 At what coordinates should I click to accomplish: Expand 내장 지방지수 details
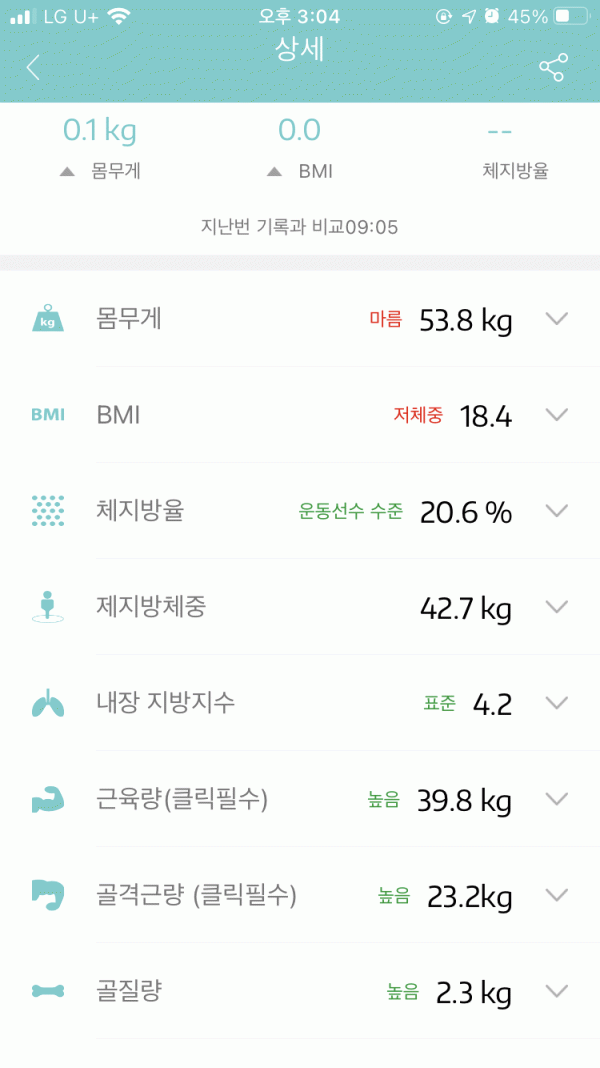click(556, 703)
